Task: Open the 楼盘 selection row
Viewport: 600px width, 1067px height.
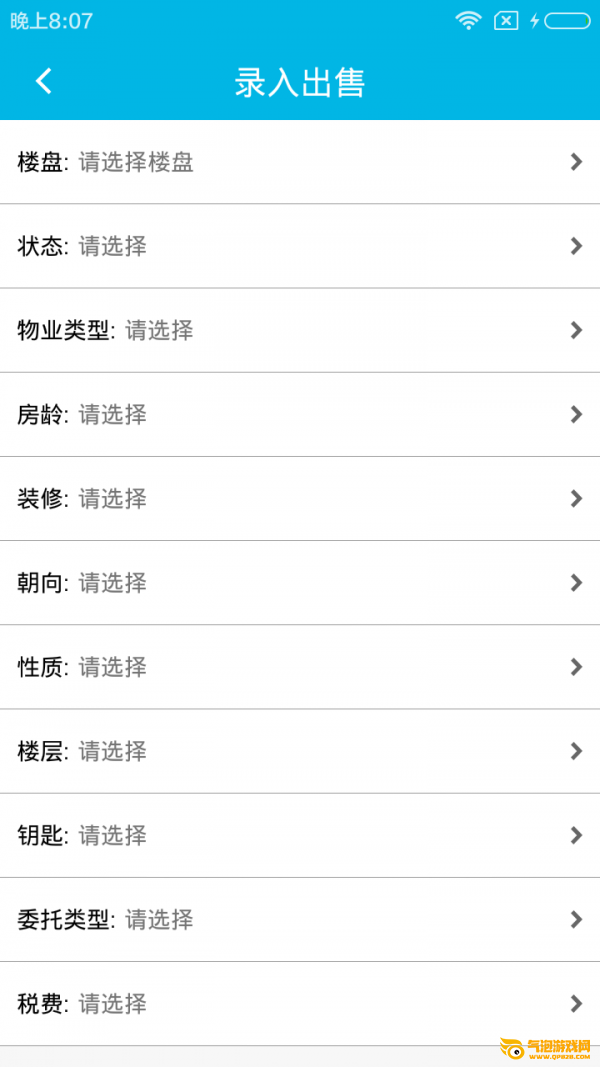Action: [x=300, y=162]
